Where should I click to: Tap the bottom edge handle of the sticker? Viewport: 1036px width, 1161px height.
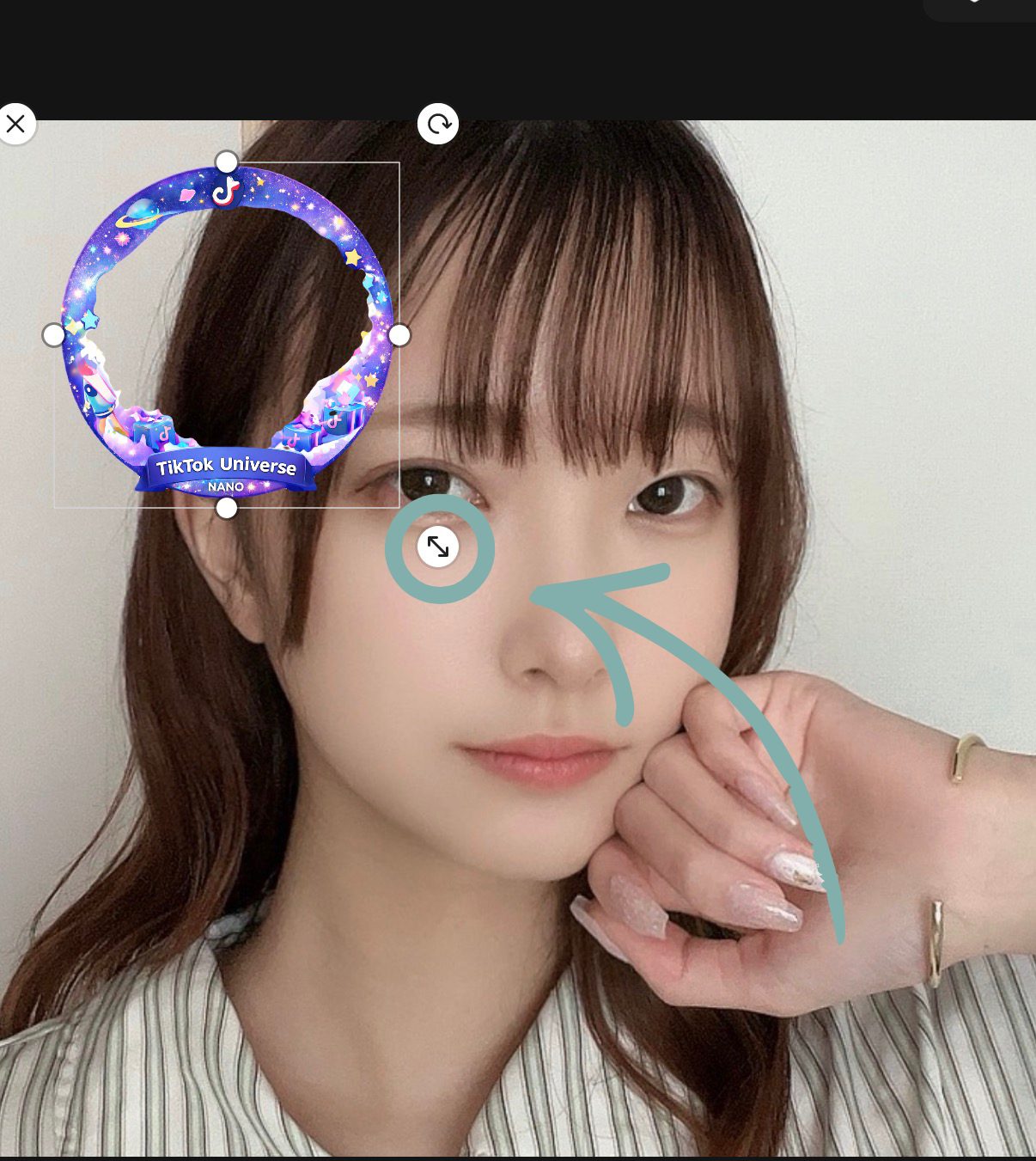(226, 509)
